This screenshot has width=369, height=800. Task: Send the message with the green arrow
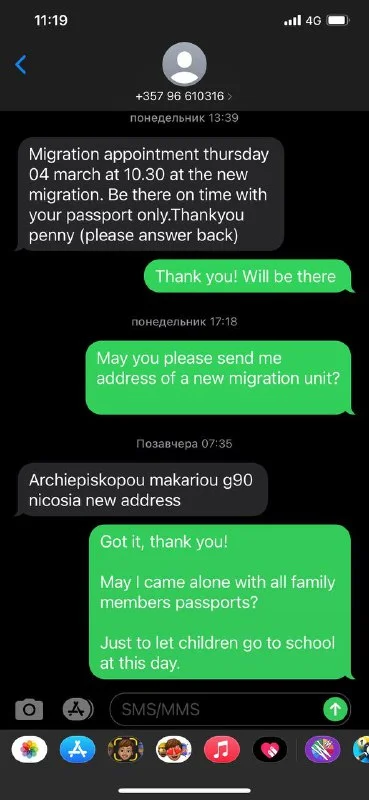(x=336, y=709)
